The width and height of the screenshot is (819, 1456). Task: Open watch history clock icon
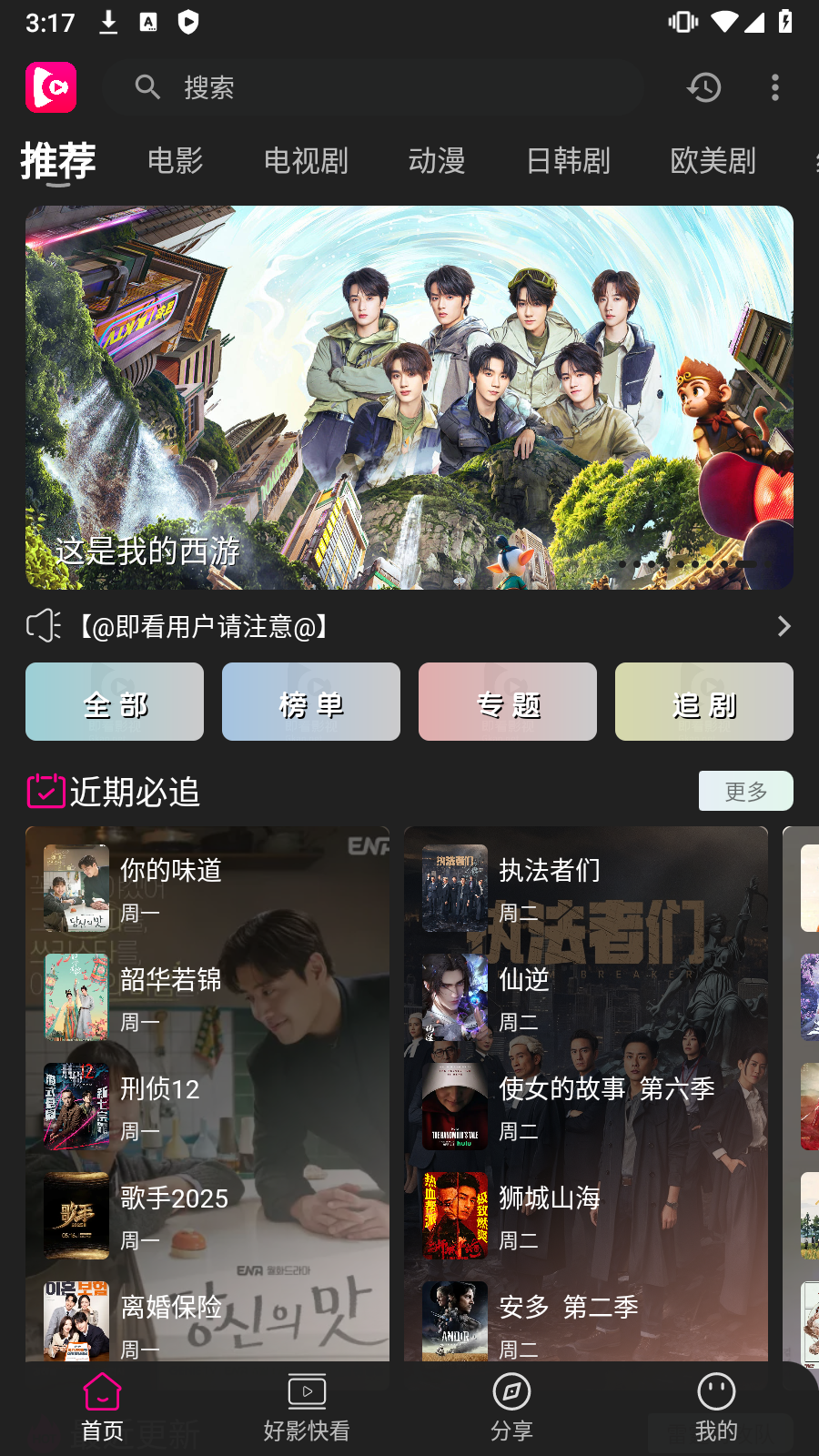click(703, 87)
